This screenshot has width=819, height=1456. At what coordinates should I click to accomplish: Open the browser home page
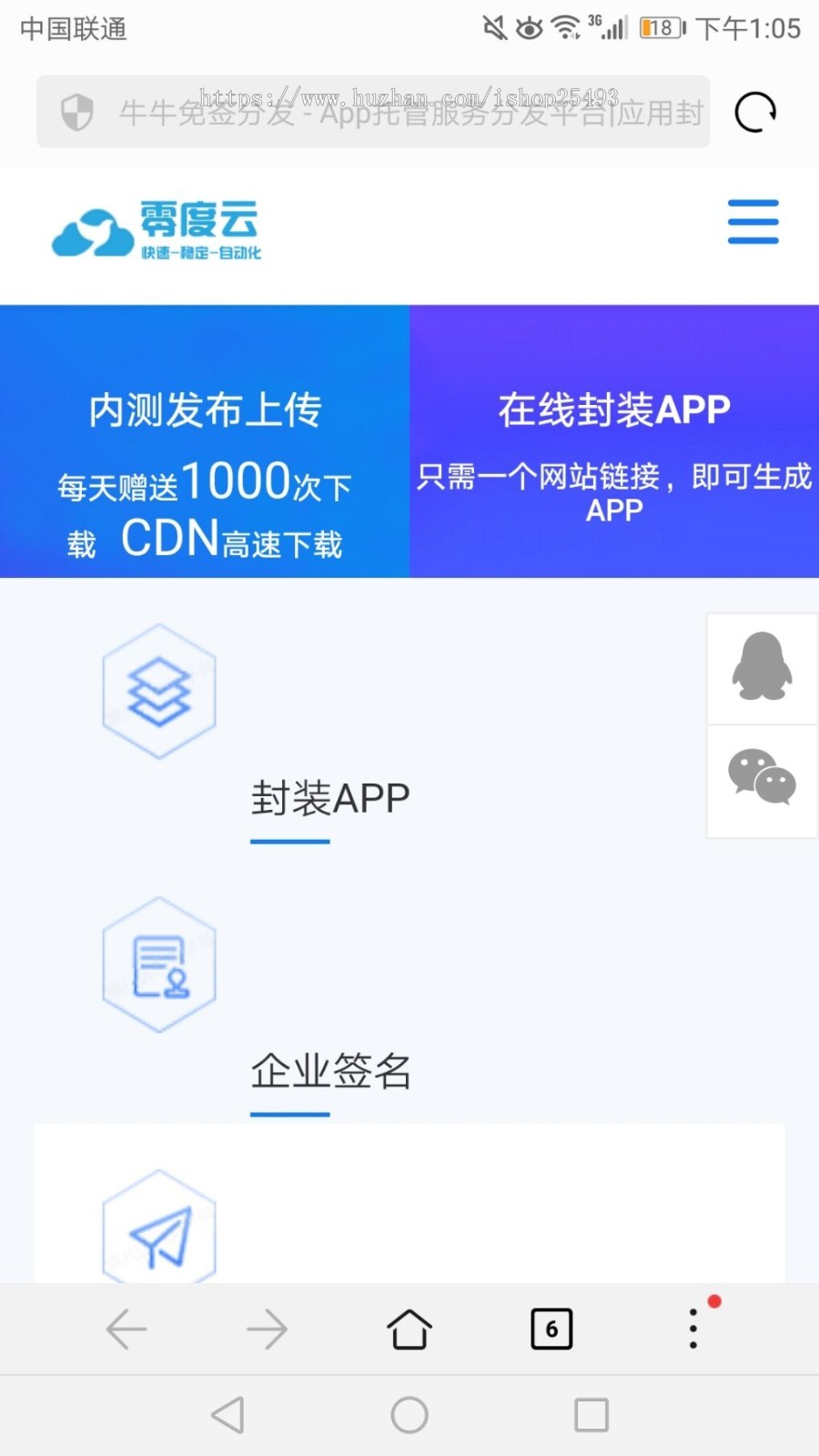coord(409,1330)
